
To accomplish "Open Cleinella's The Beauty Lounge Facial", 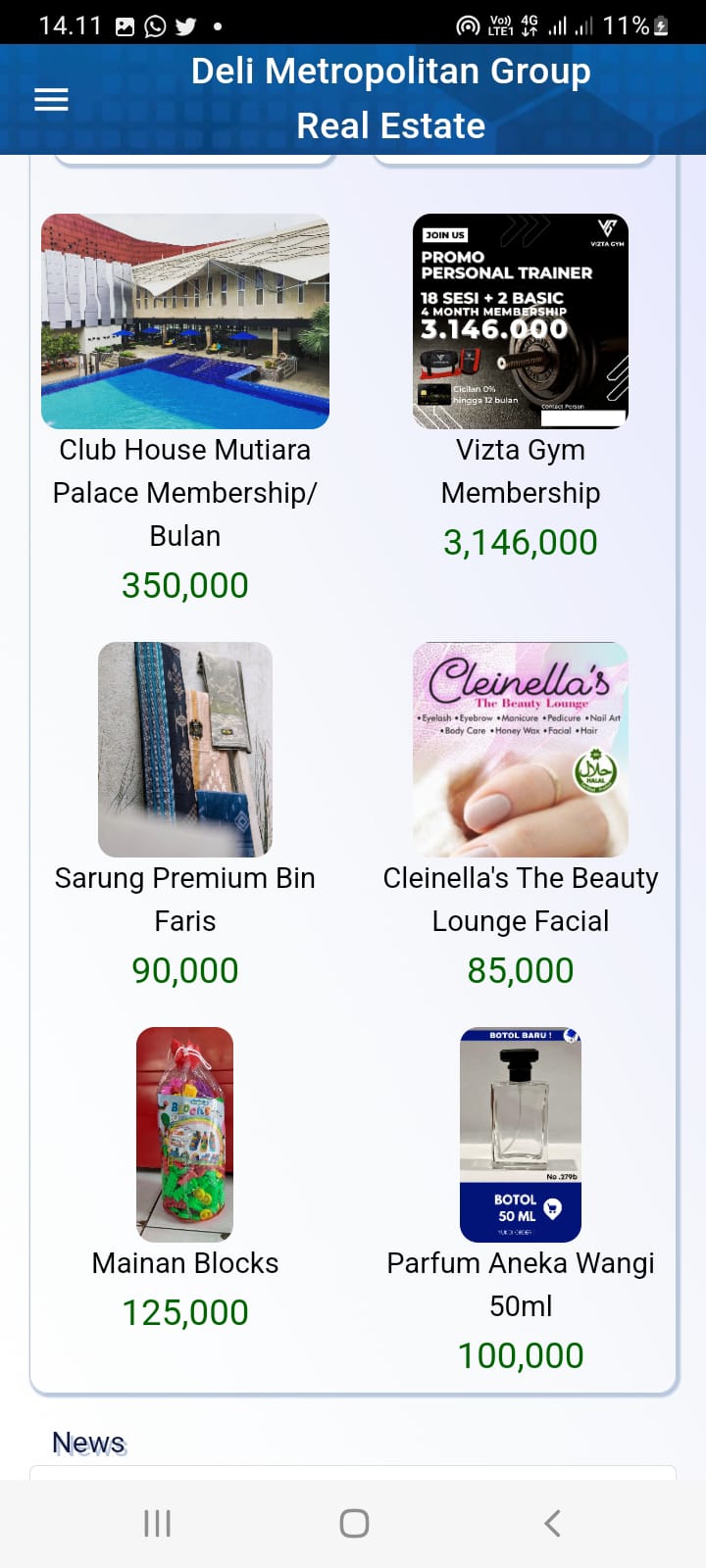I will 520,750.
